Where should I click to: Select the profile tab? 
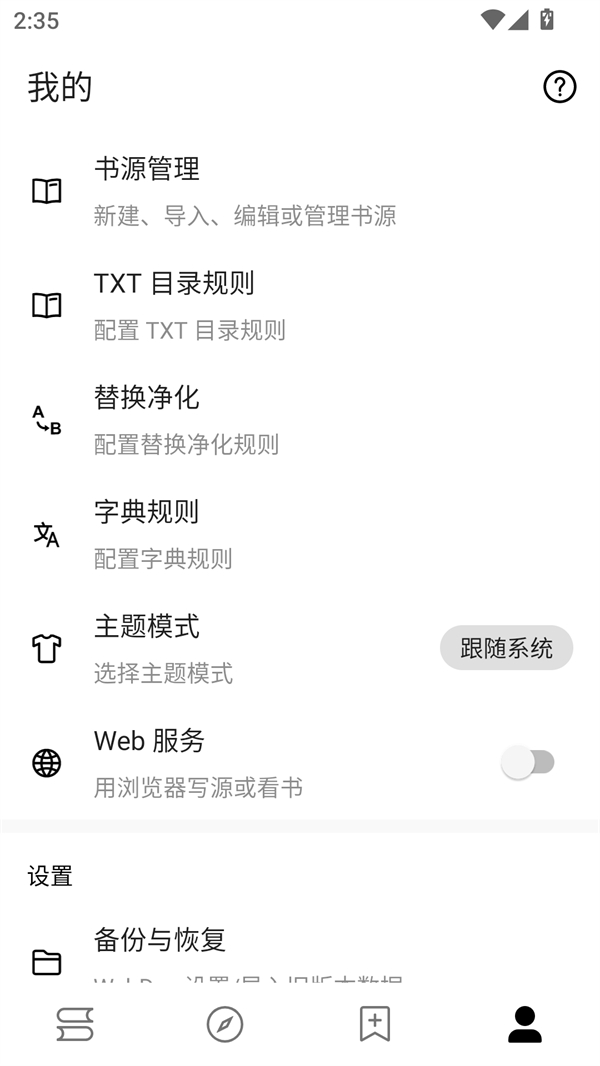(525, 1024)
